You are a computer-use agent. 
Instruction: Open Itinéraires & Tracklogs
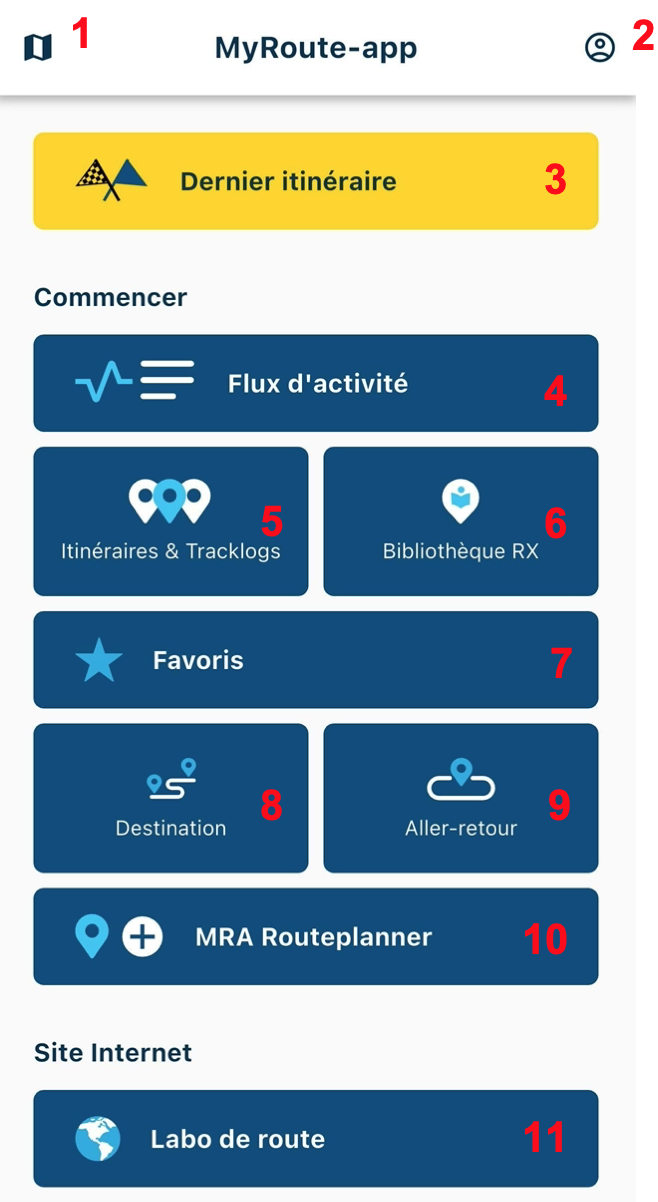tap(171, 521)
